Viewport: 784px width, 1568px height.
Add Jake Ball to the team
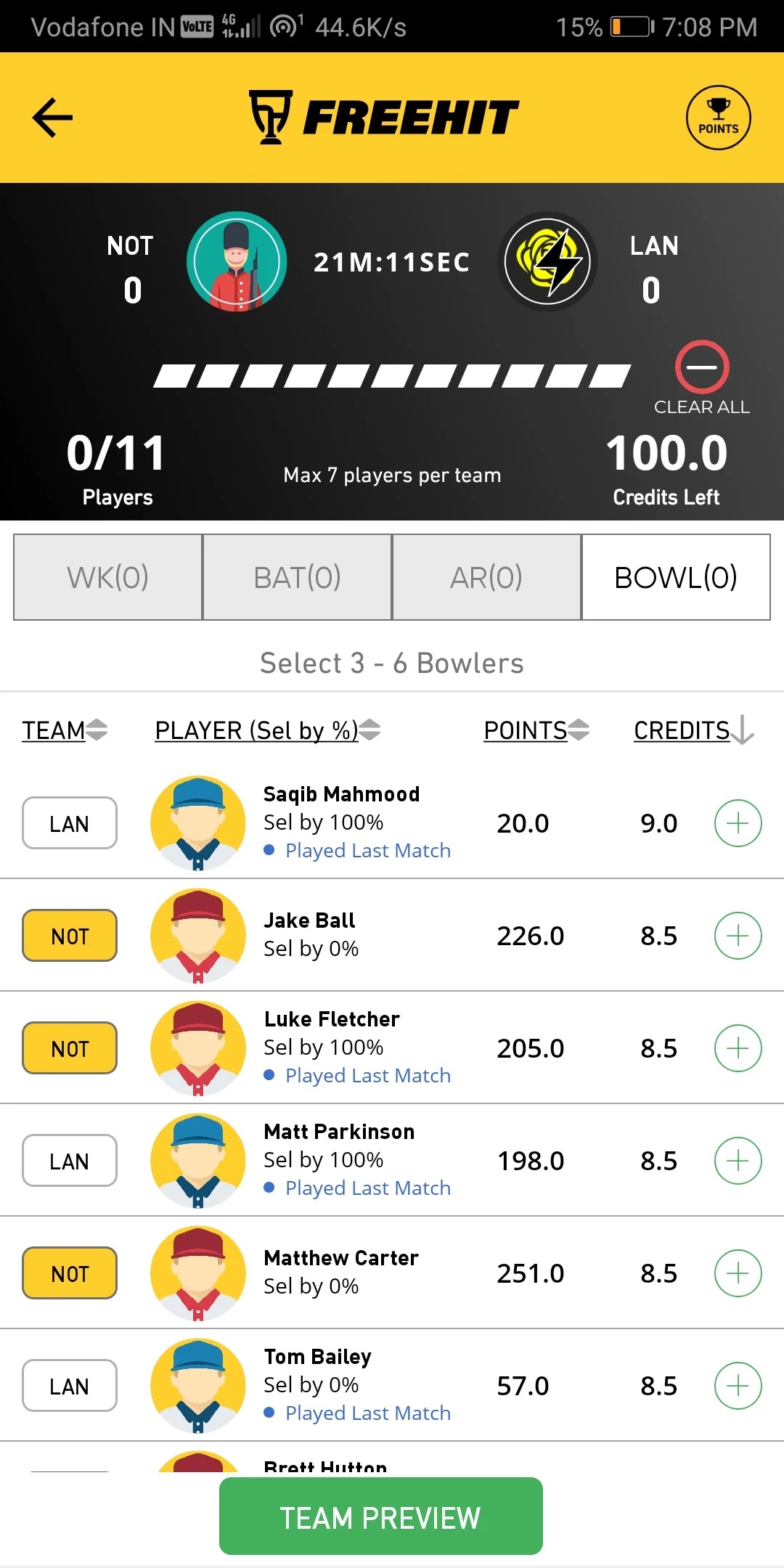pyautogui.click(x=738, y=936)
